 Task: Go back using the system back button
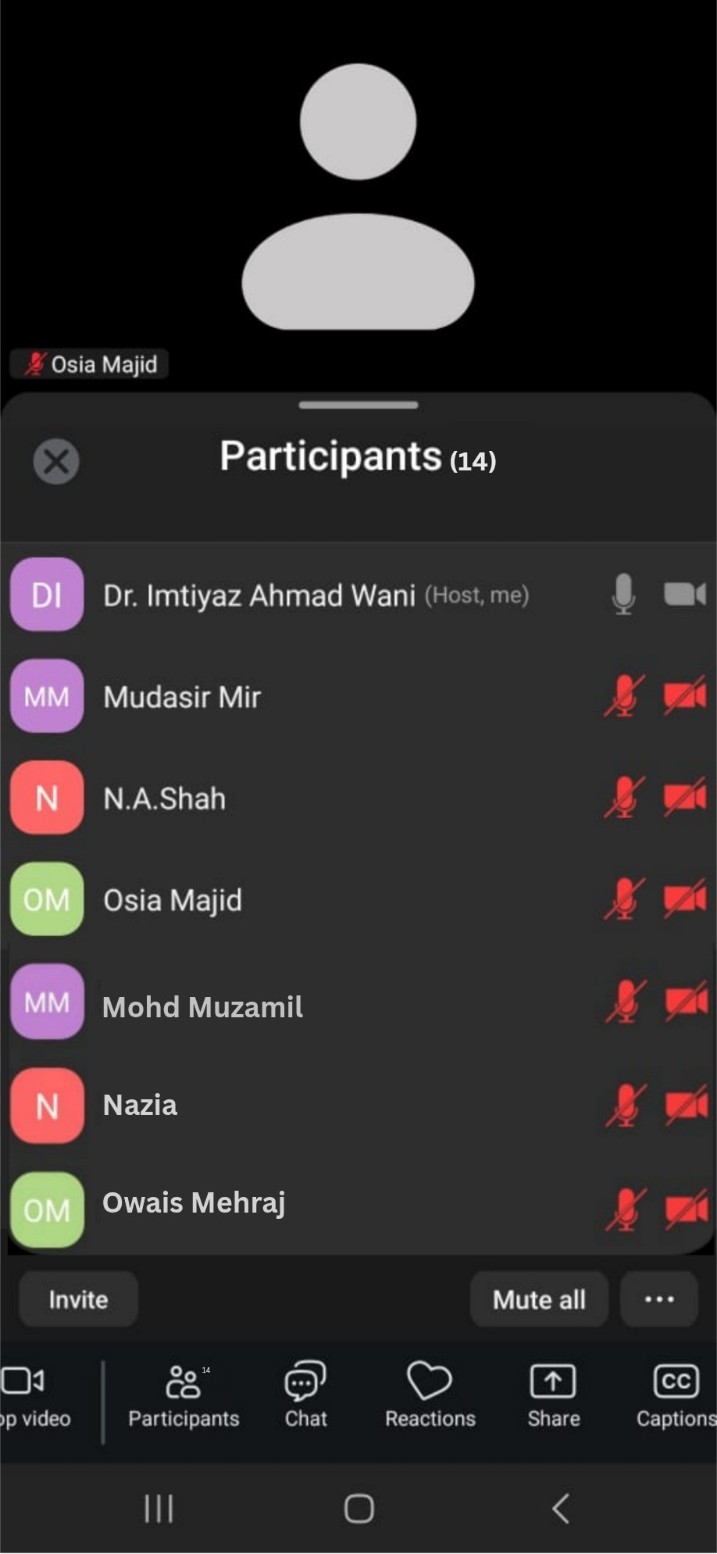(x=561, y=1508)
